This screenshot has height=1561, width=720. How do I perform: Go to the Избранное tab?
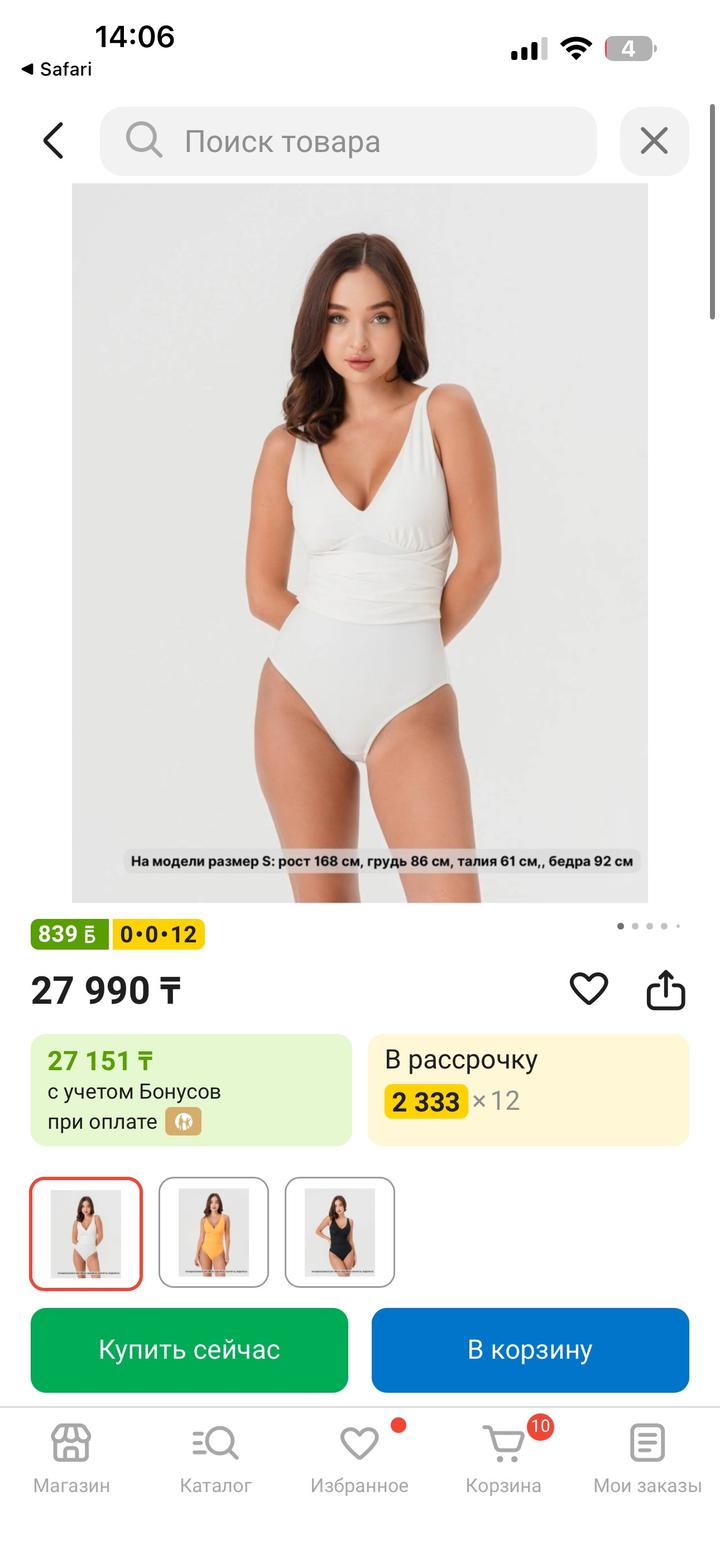point(359,1459)
